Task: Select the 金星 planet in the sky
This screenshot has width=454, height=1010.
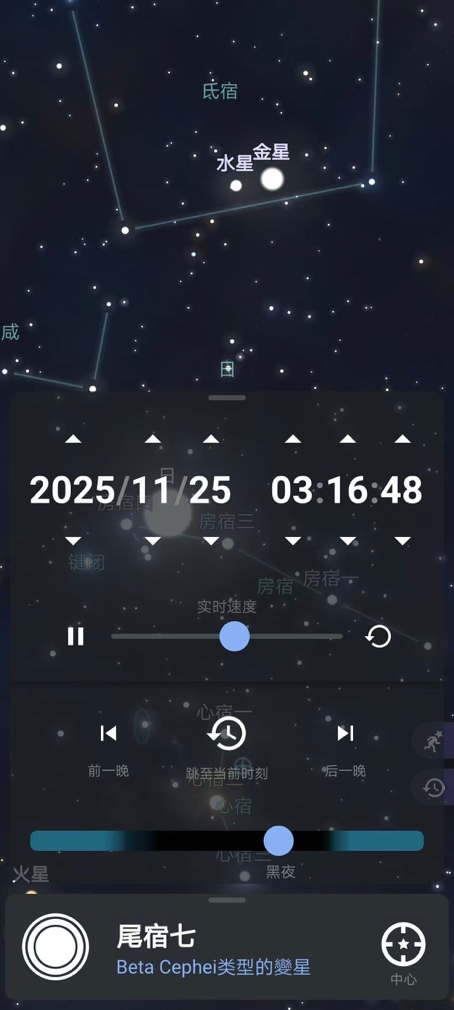Action: pyautogui.click(x=272, y=179)
